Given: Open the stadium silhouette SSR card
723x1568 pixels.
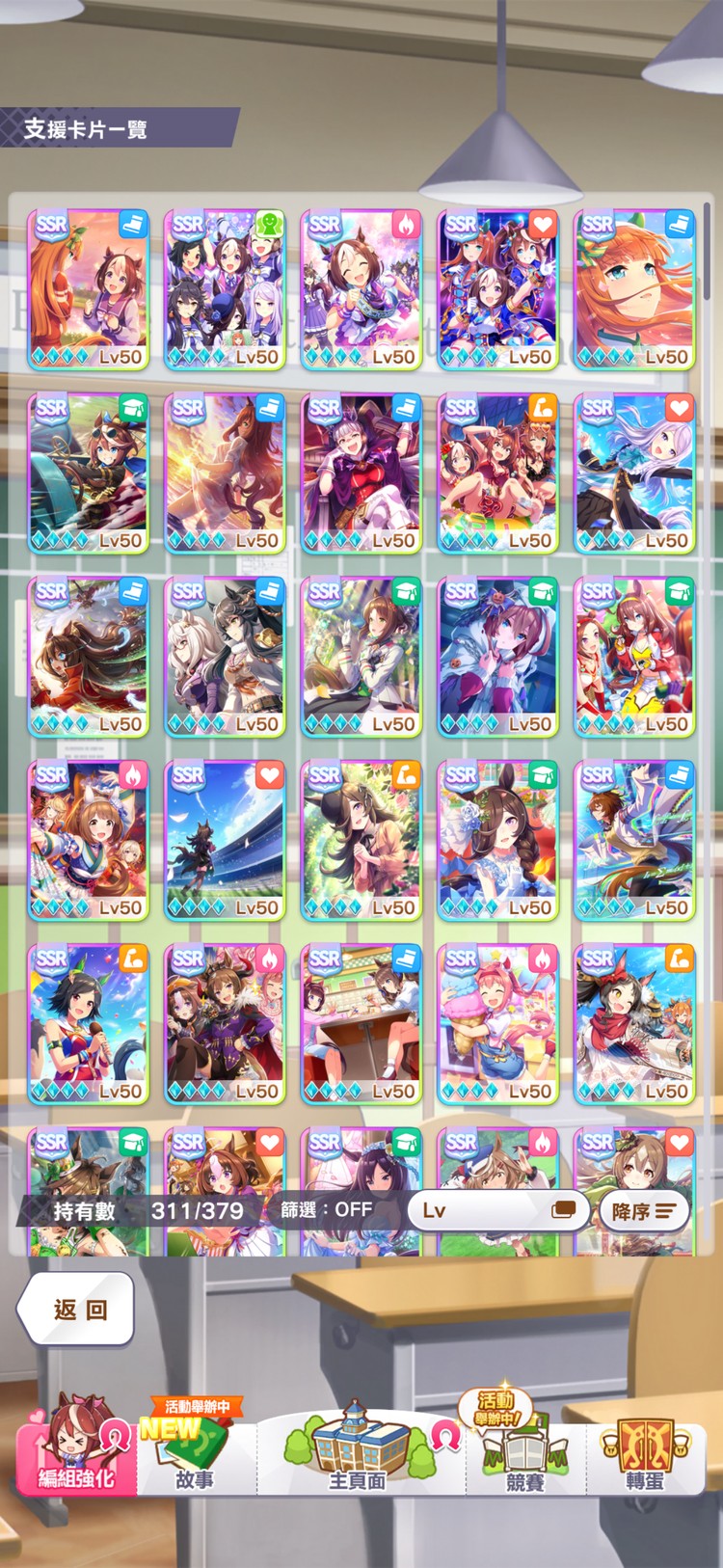Looking at the screenshot, I should click(x=225, y=840).
